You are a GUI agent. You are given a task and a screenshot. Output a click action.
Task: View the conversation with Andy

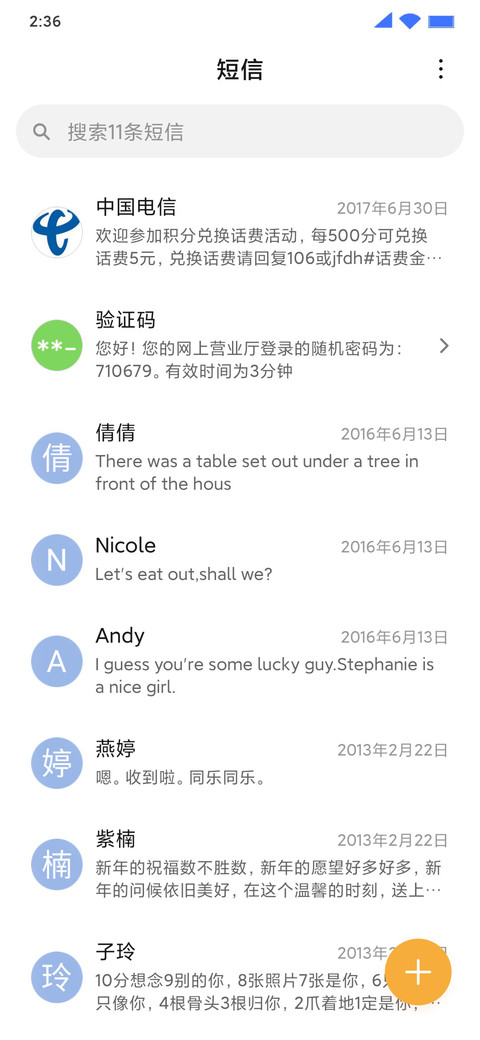(240, 661)
